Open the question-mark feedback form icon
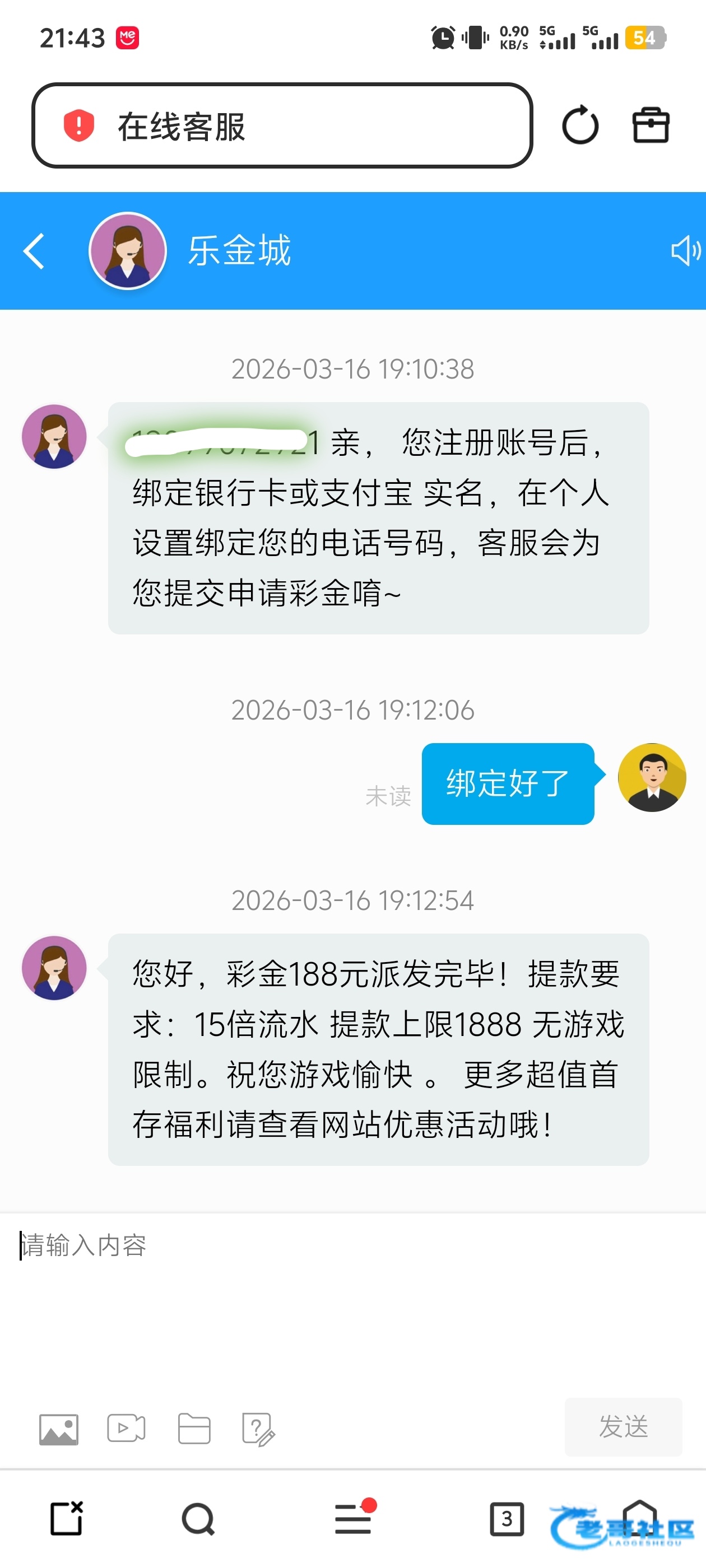Screen dimensions: 706x1568 point(258,1429)
